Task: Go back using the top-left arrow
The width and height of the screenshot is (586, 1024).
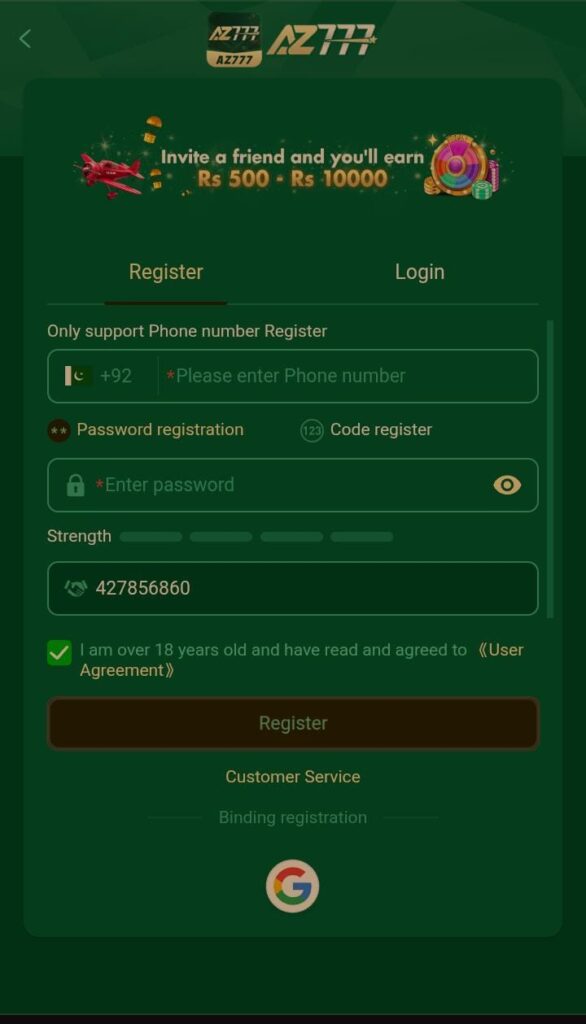Action: pos(25,39)
